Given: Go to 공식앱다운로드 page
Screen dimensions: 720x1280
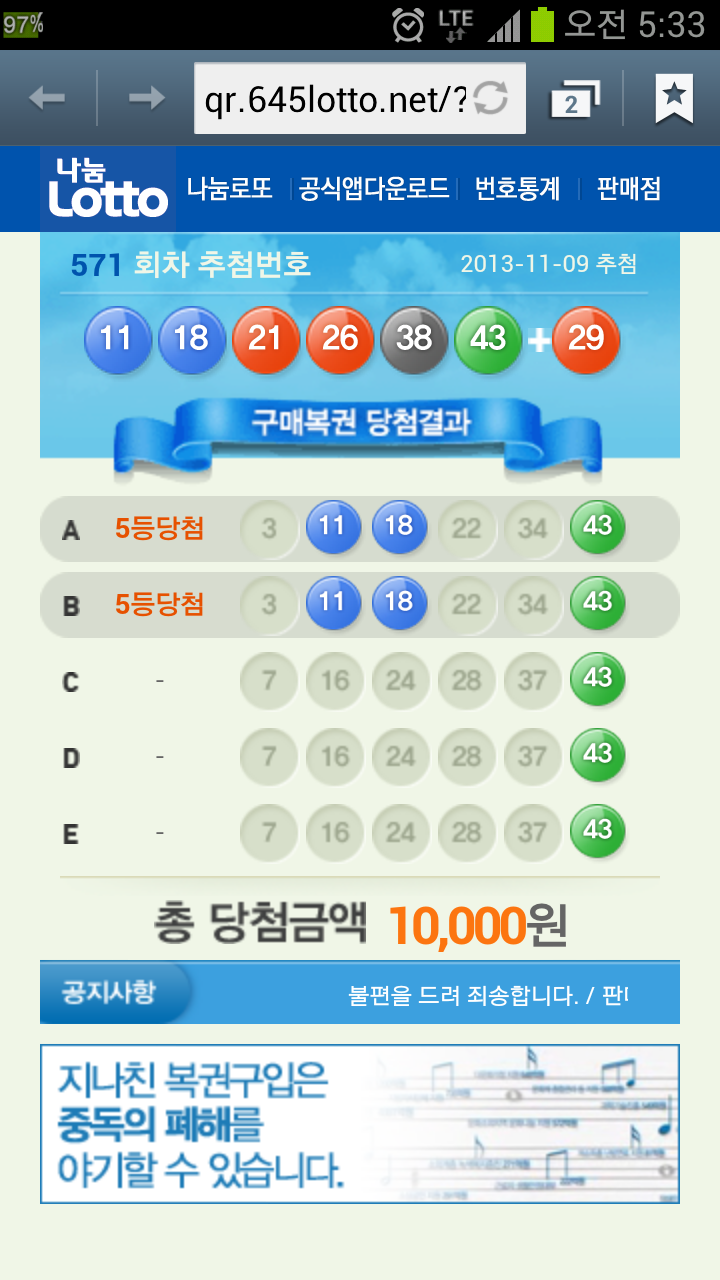Looking at the screenshot, I should coord(374,189).
